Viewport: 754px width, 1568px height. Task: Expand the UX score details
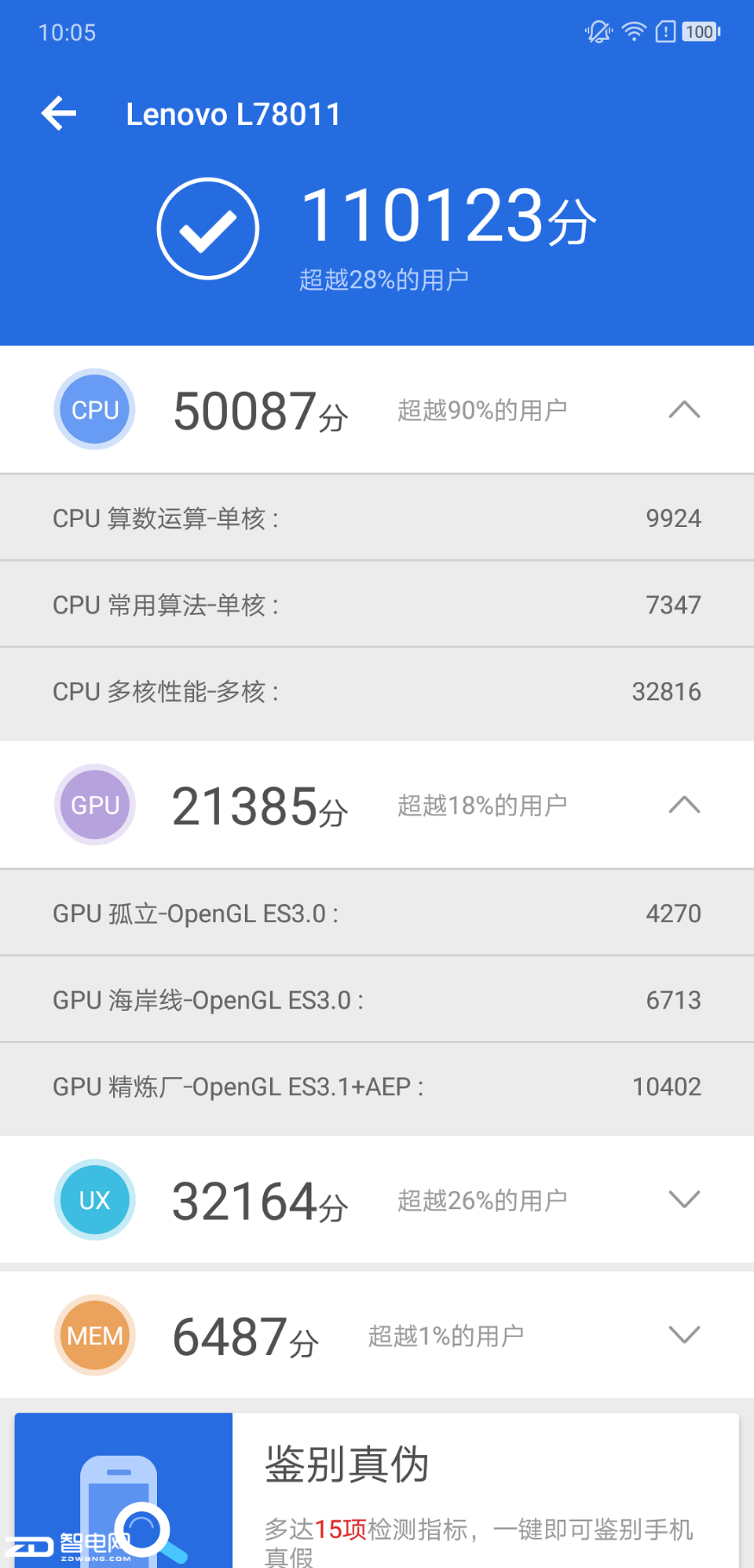point(684,1200)
